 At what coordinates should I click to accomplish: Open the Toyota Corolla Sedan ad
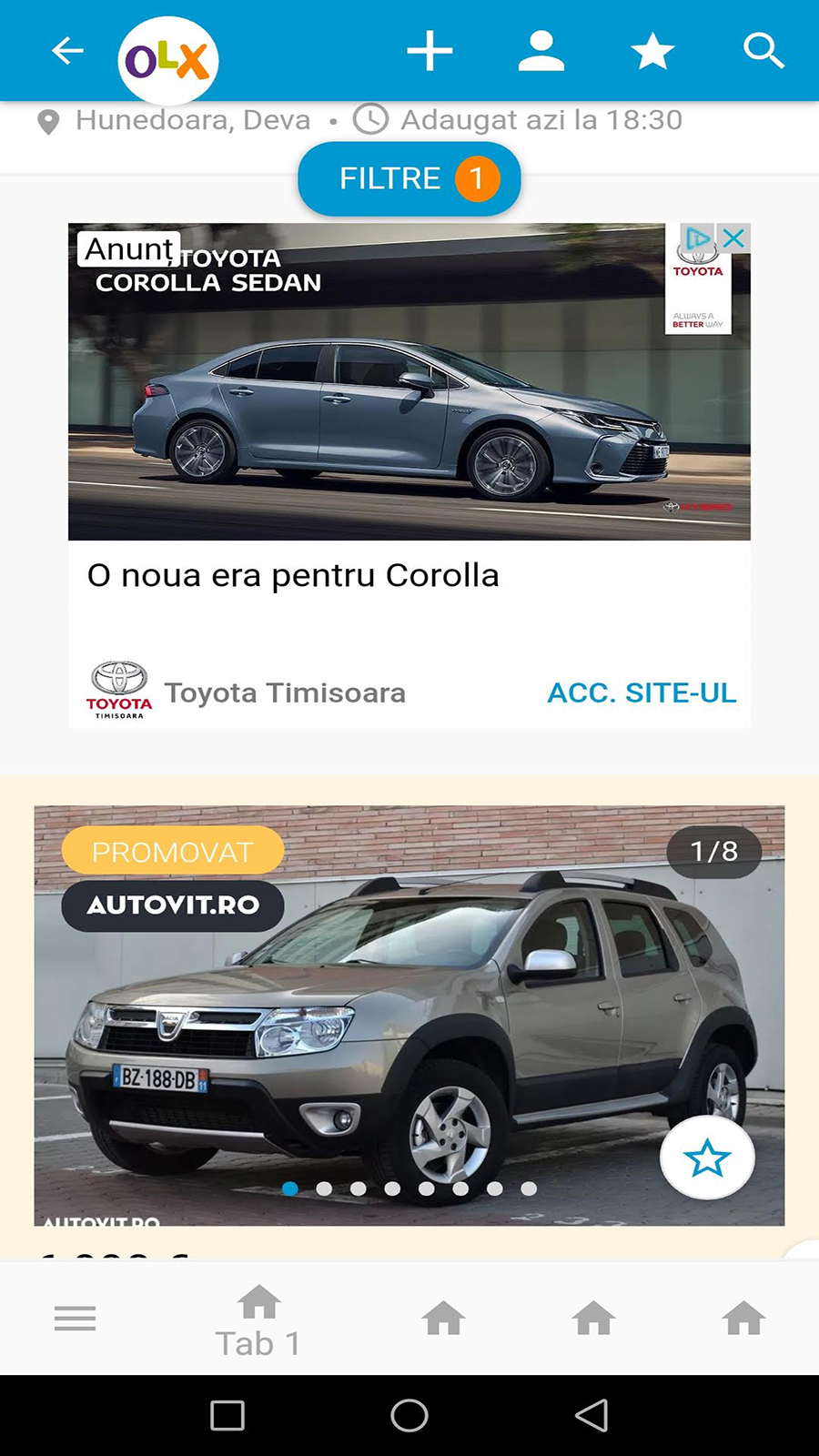coord(409,382)
